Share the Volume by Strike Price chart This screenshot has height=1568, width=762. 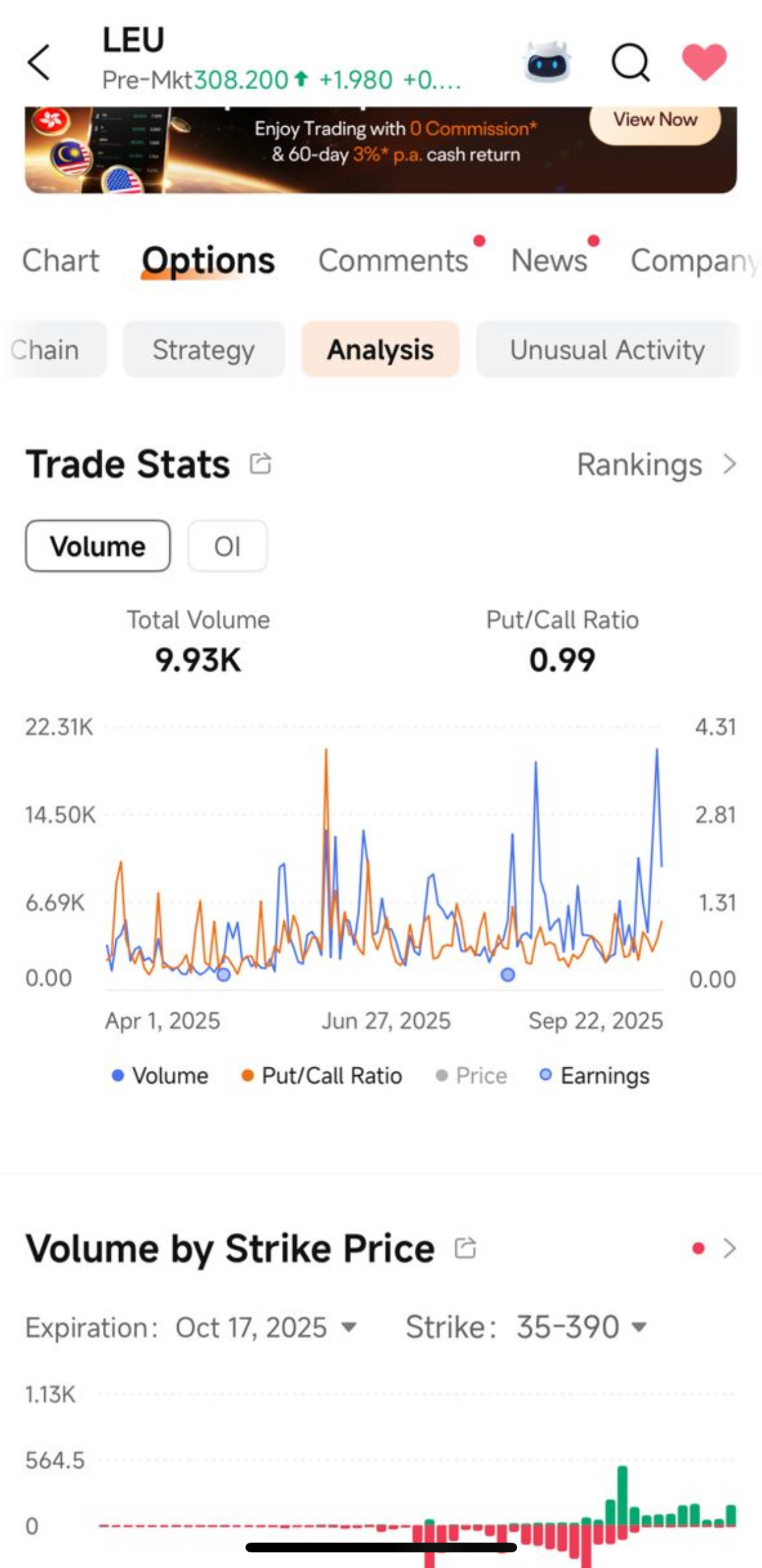click(x=465, y=1248)
